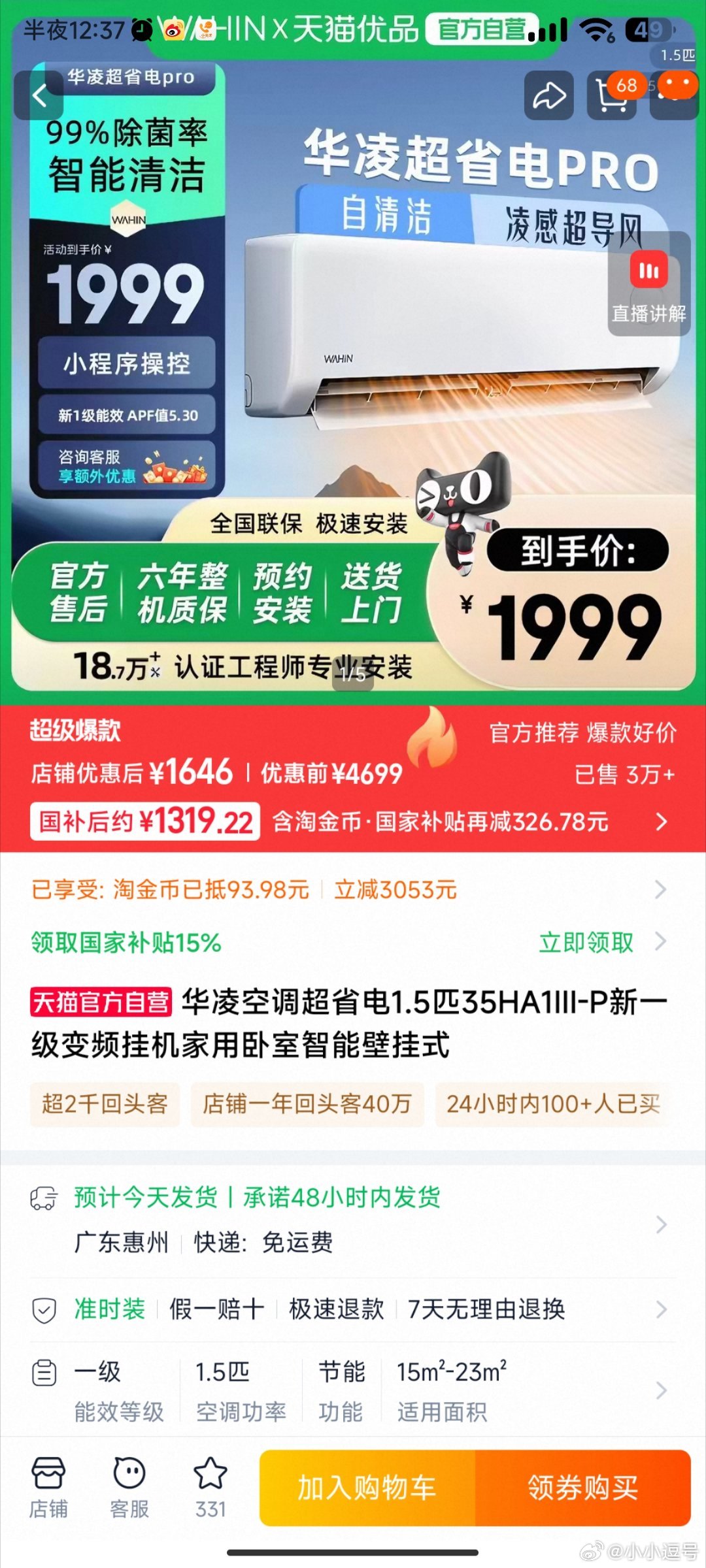The height and width of the screenshot is (1568, 706).
Task: Open product specs row 能效等级
Action: [x=353, y=1392]
